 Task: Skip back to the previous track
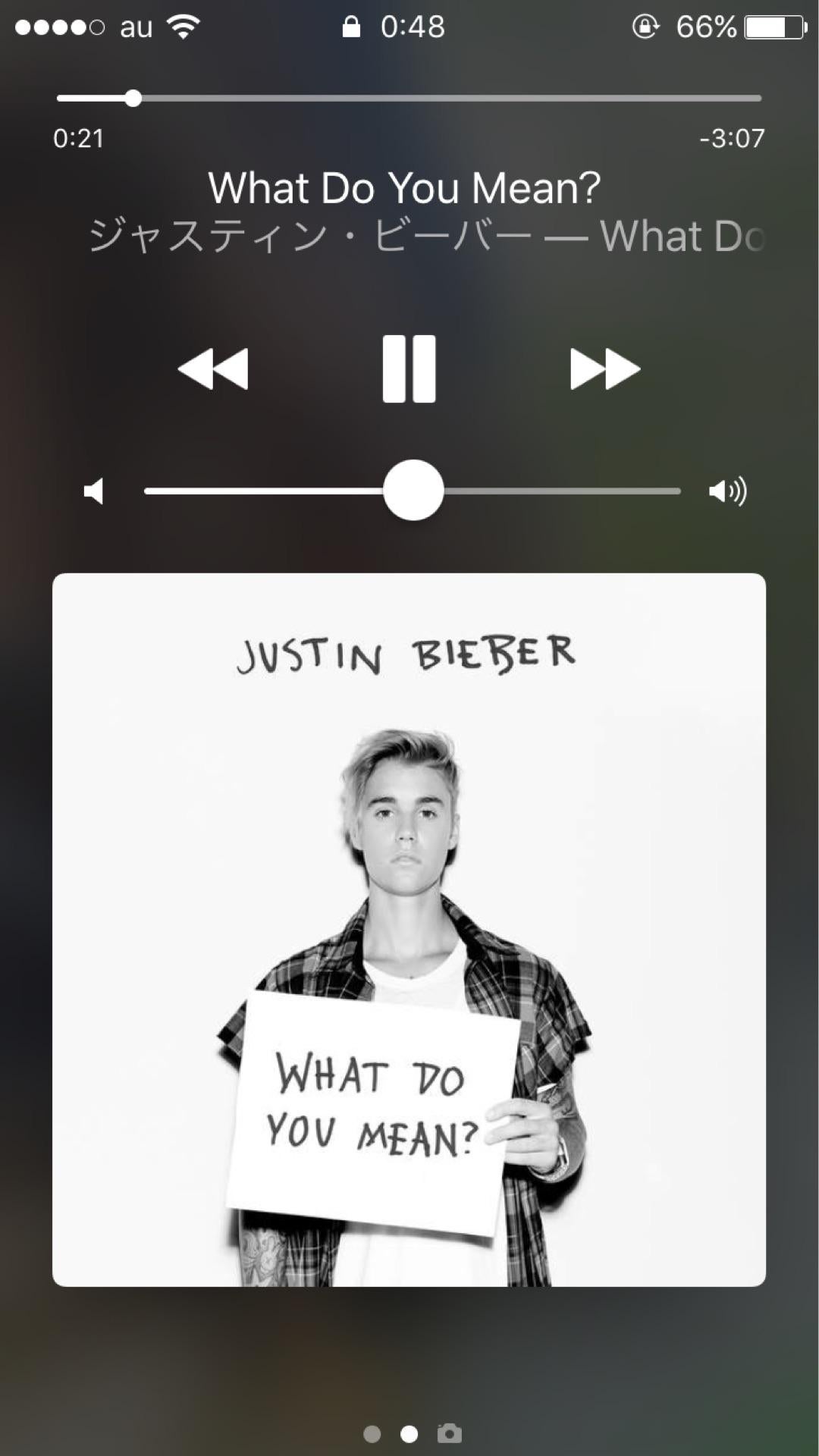[213, 369]
